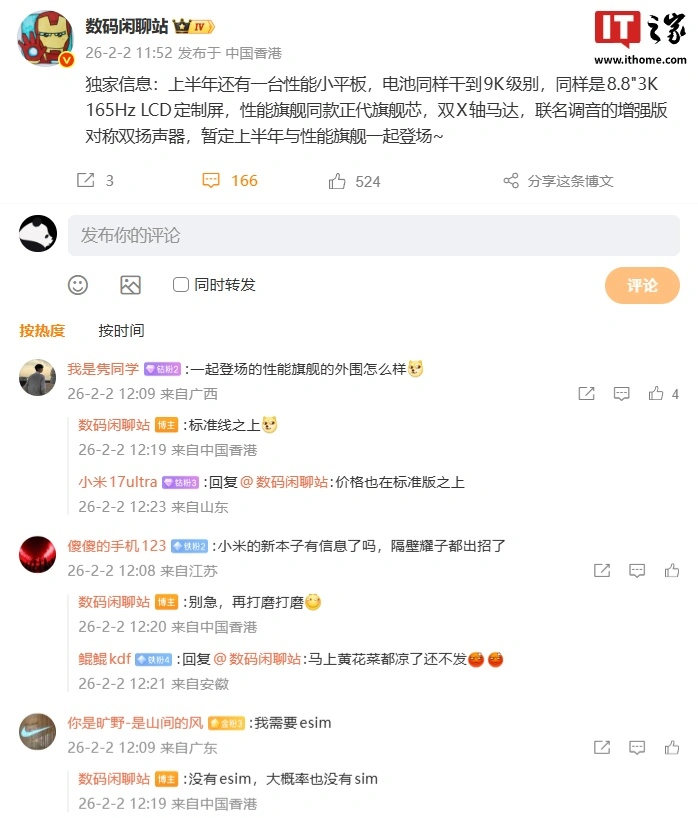
Task: Like the comment from 傻傻的手机123
Action: coord(672,571)
